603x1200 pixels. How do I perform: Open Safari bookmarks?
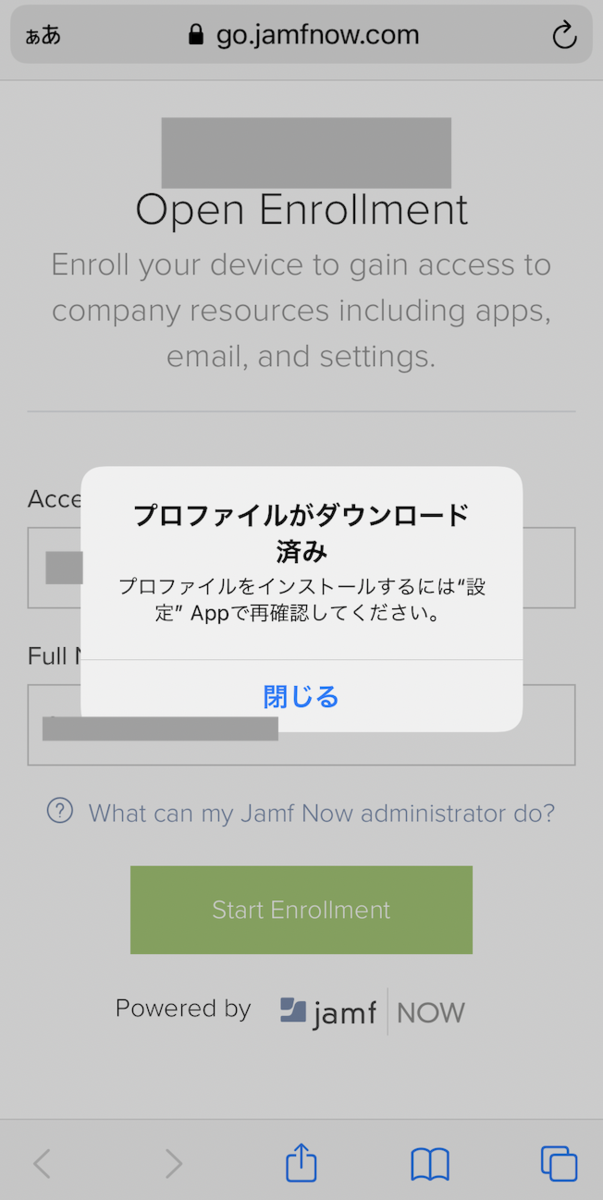(430, 1163)
